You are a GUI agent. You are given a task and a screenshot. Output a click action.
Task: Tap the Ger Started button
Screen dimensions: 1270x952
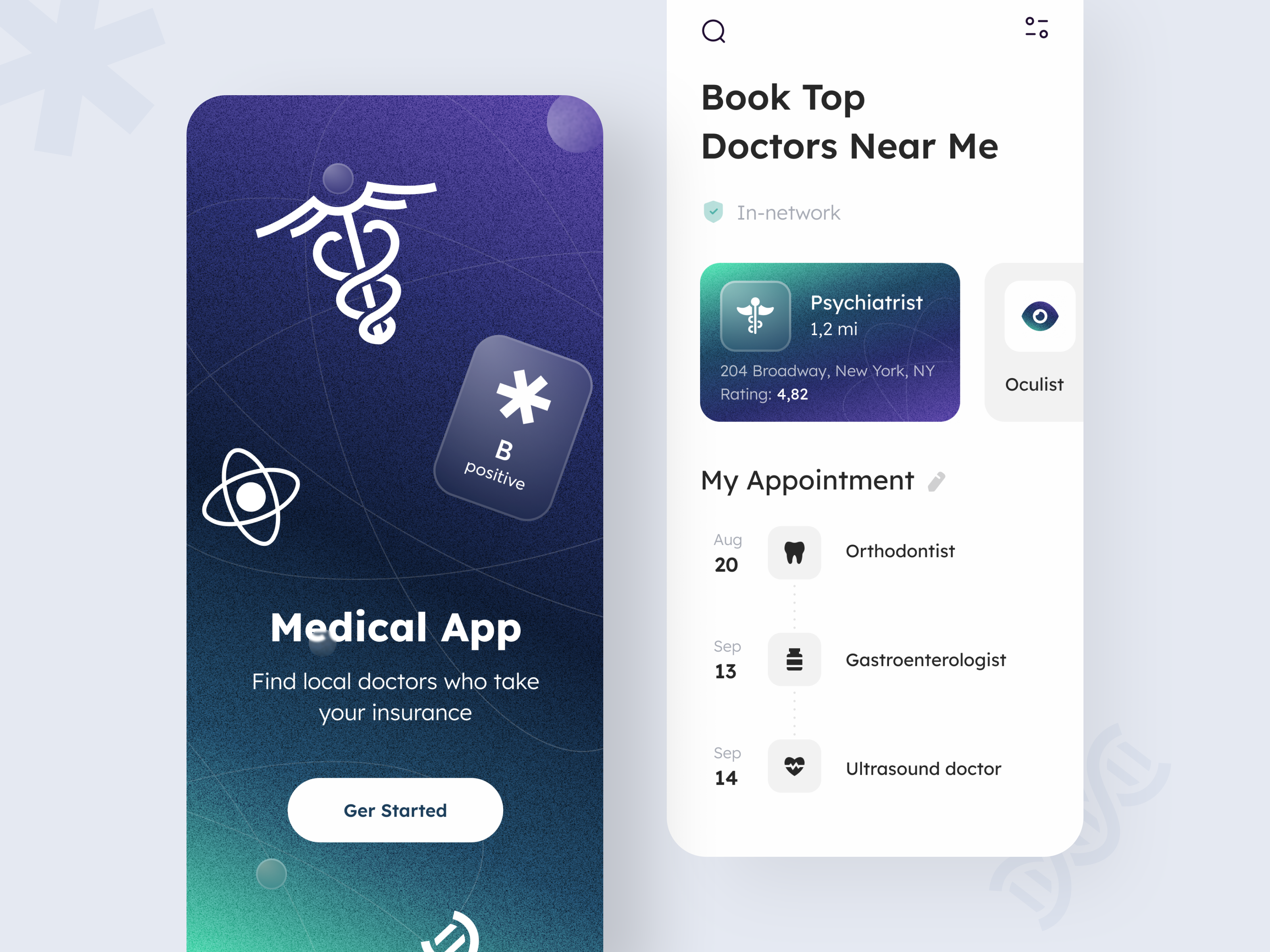click(395, 810)
